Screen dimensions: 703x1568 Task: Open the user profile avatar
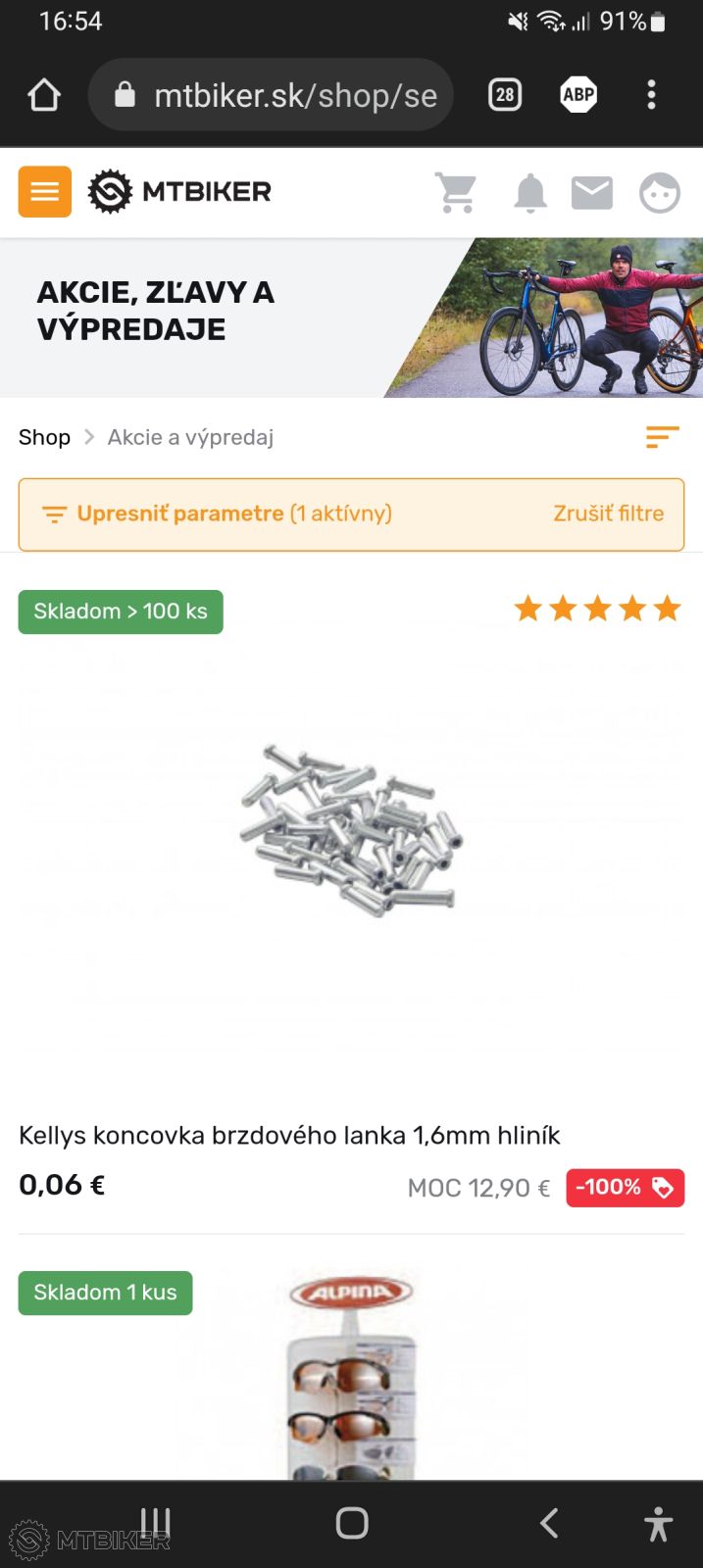click(x=659, y=193)
